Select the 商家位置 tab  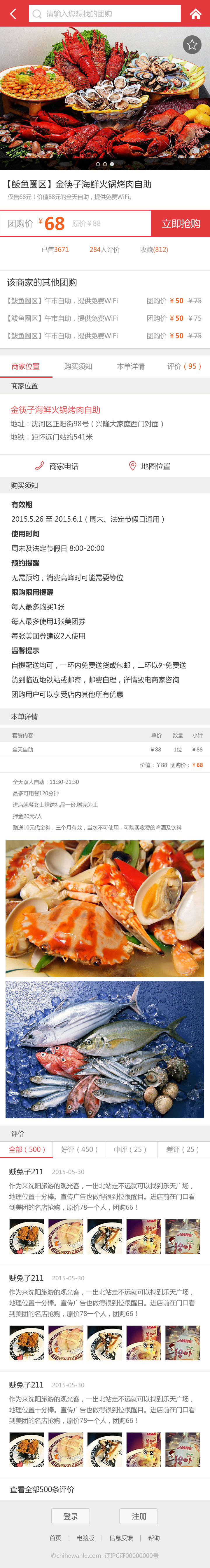[x=26, y=367]
